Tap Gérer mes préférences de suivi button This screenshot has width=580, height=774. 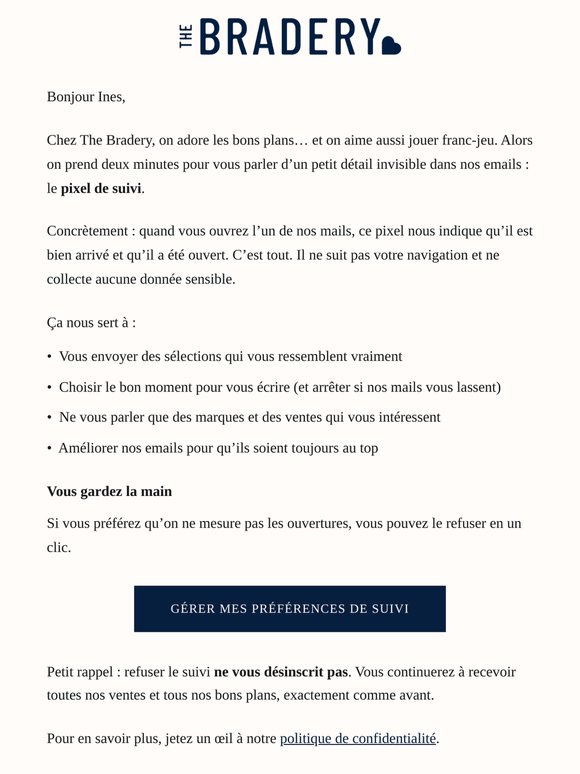point(290,609)
